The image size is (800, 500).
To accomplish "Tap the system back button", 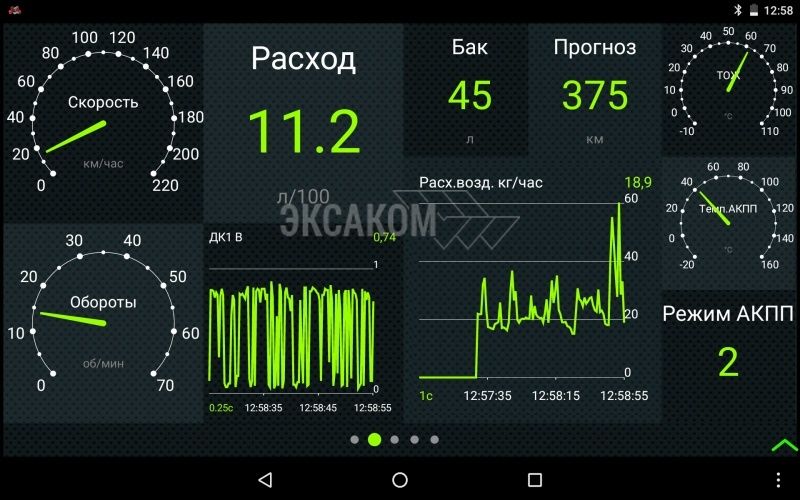I will click(265, 480).
